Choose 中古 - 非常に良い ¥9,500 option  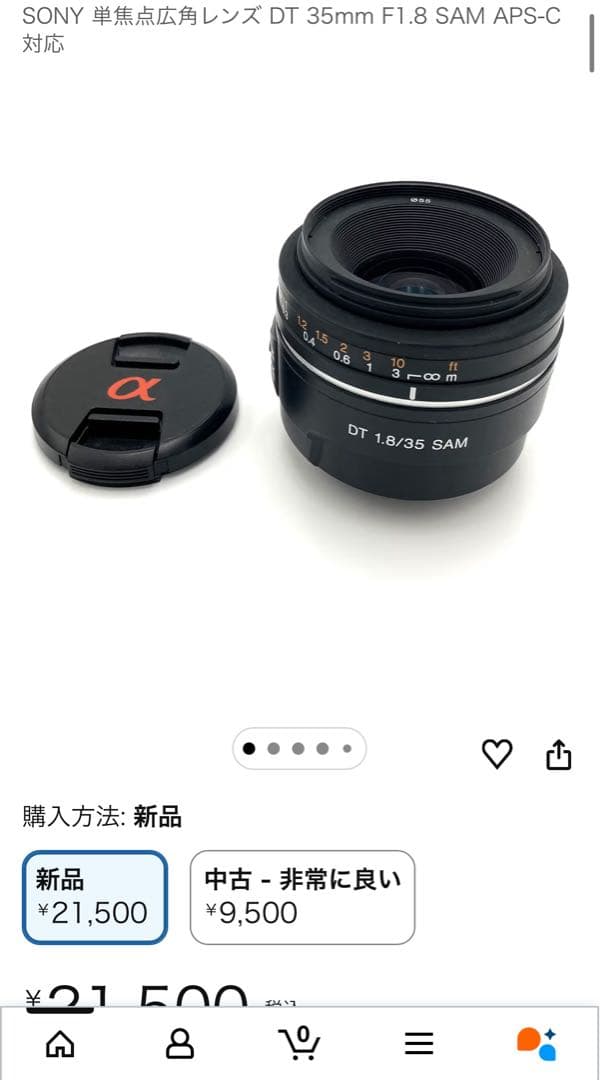click(x=302, y=897)
